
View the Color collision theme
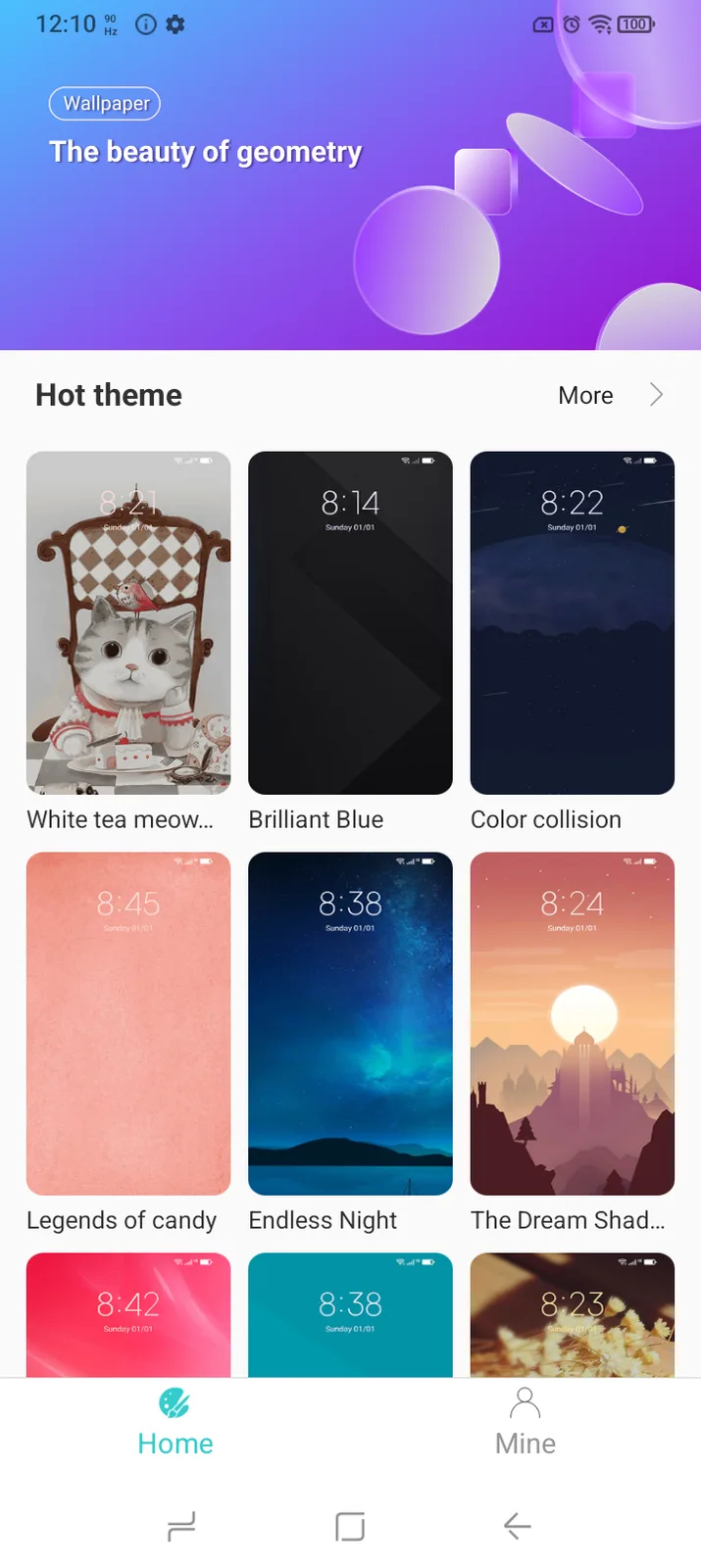coord(573,623)
